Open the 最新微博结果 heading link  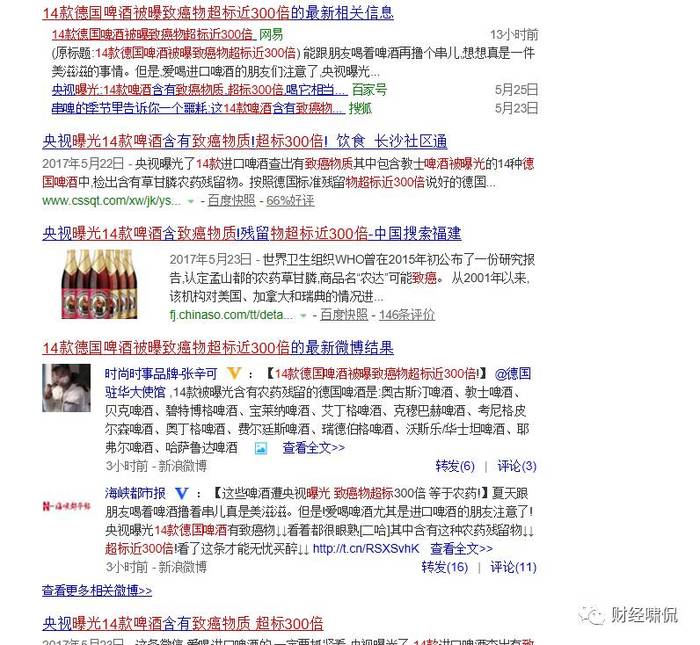217,347
